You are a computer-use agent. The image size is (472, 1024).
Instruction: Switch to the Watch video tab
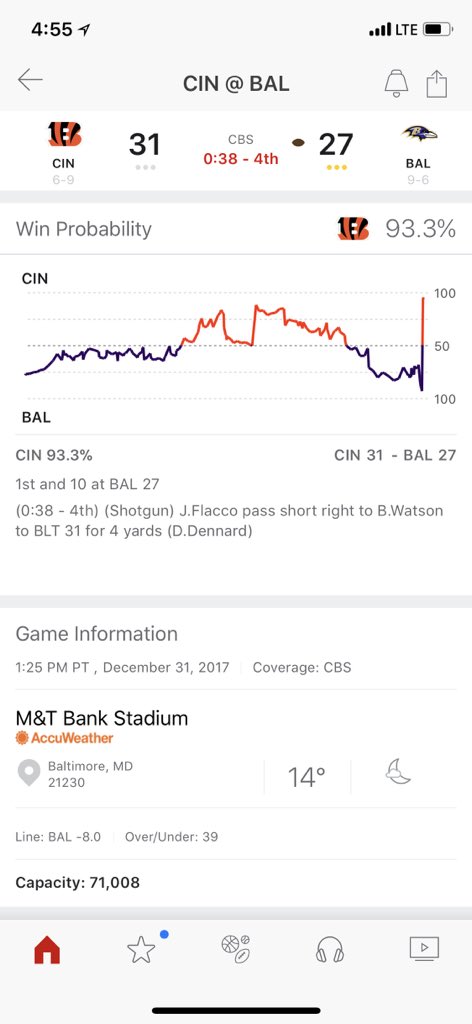(424, 948)
